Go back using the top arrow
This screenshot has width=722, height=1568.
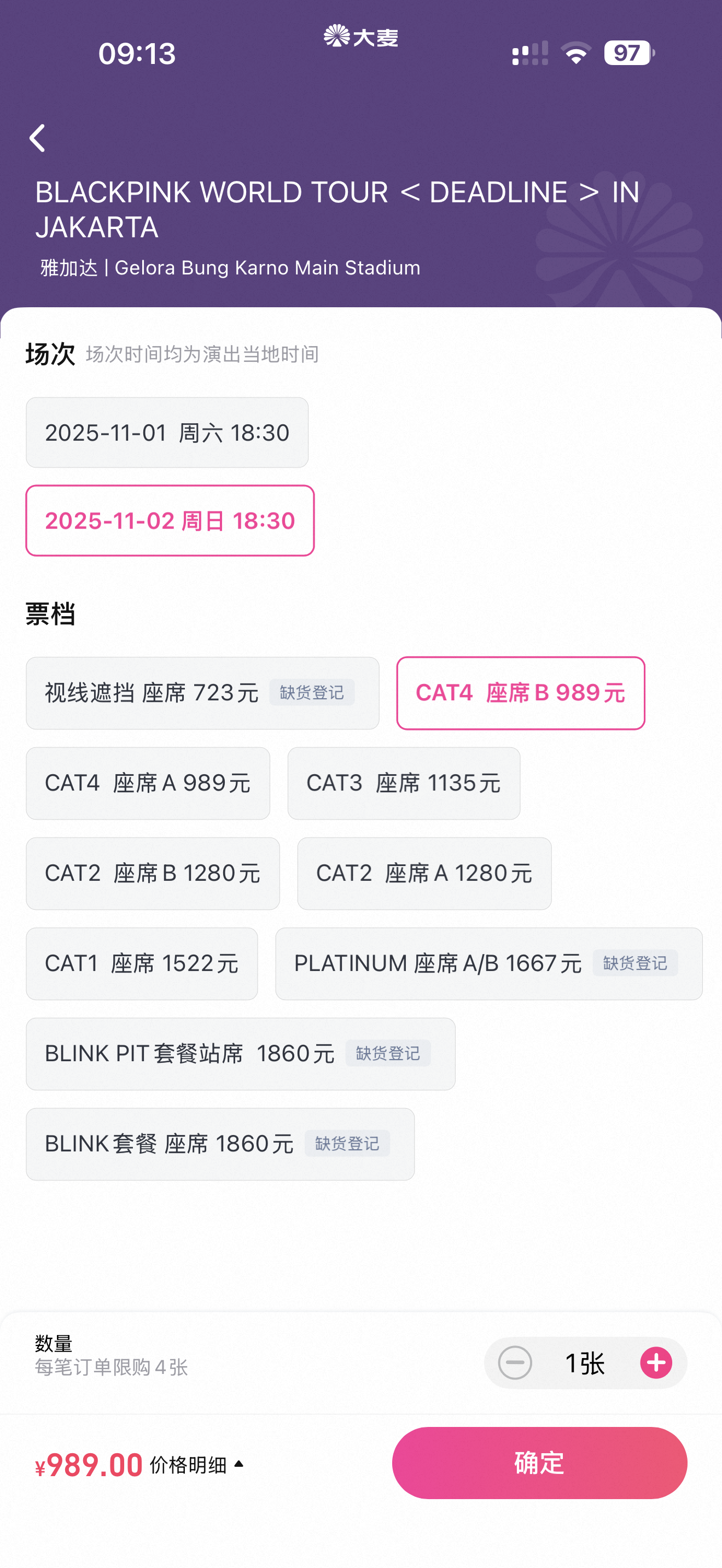pyautogui.click(x=38, y=138)
